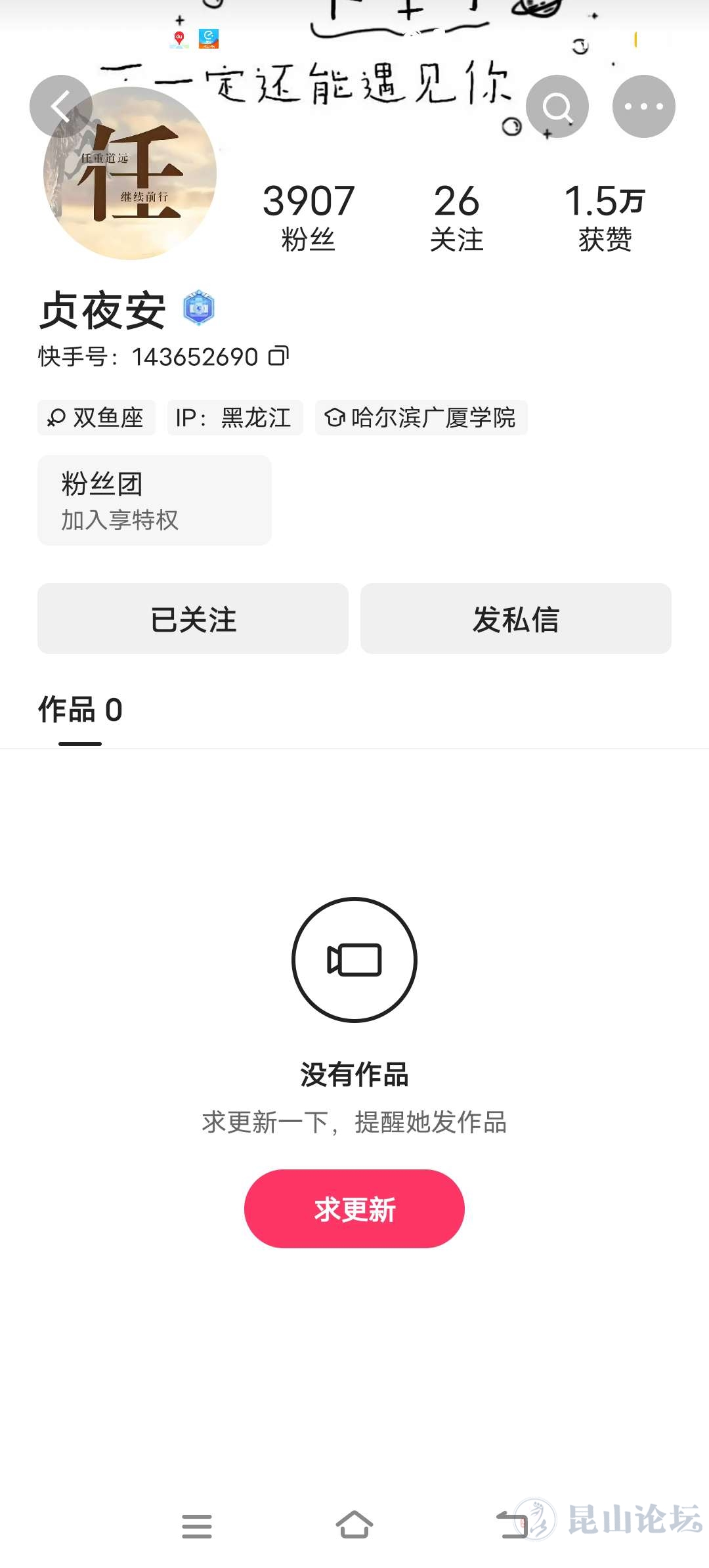Go to the system home screen
Screen dimensions: 709x1568
click(354, 1525)
